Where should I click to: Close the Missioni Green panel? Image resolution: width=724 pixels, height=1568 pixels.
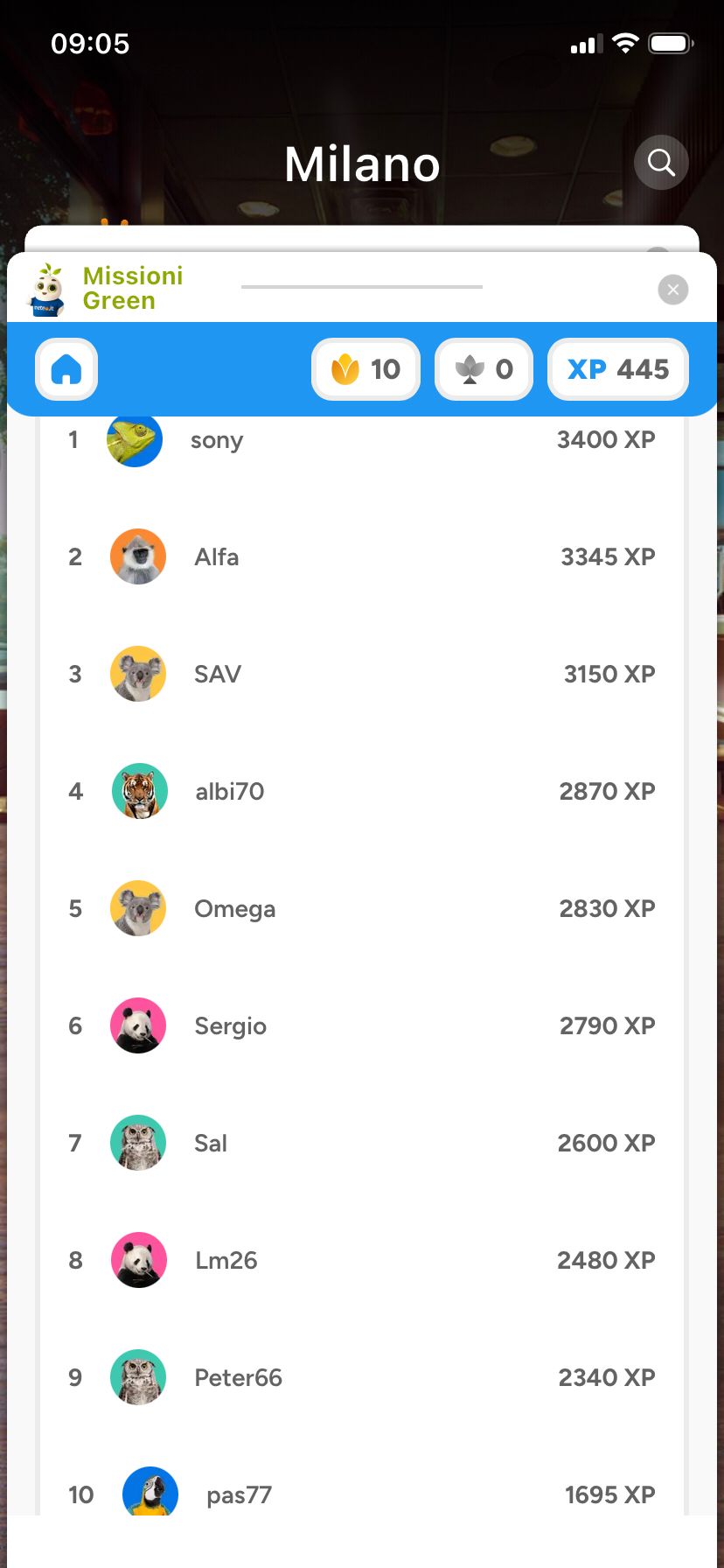pos(672,290)
